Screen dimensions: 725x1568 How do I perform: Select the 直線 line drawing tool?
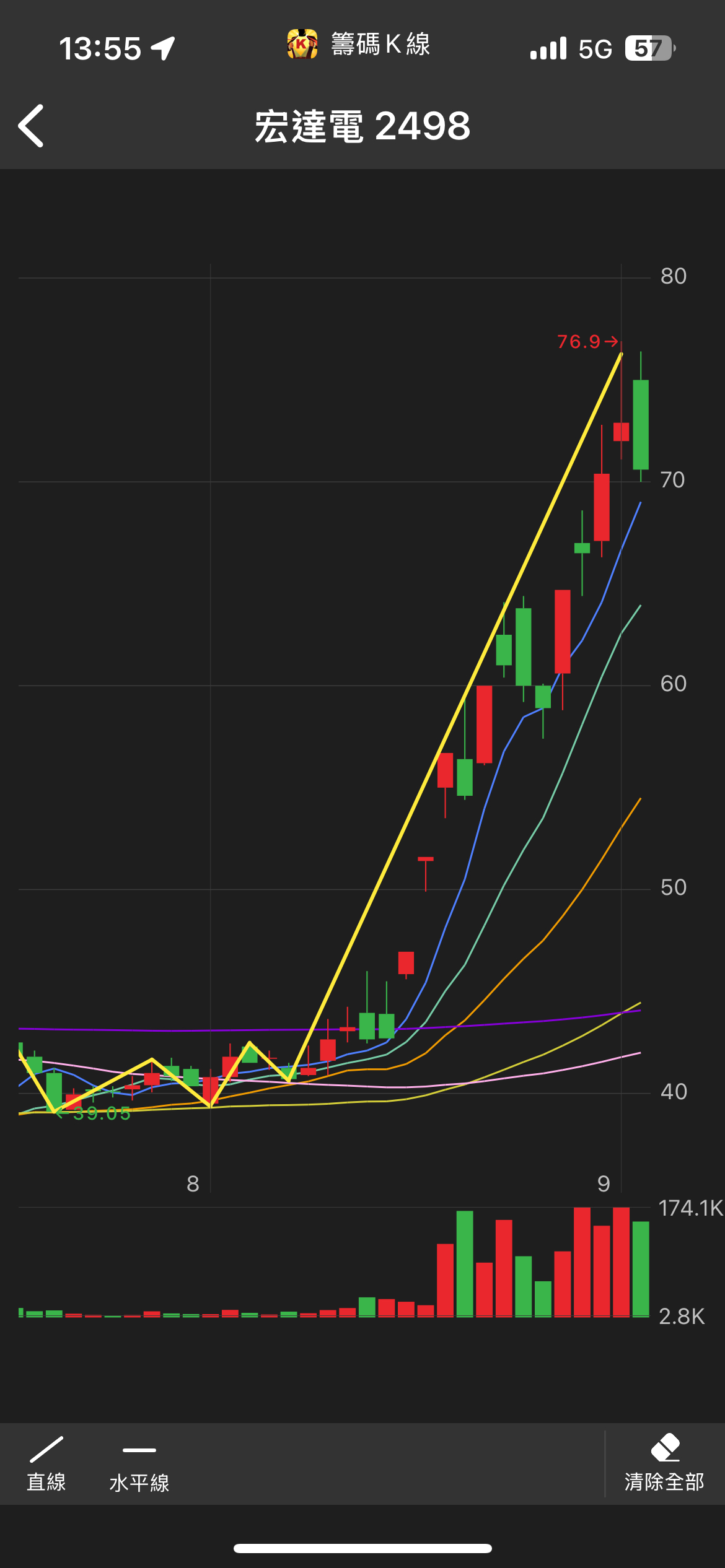coord(46,1464)
